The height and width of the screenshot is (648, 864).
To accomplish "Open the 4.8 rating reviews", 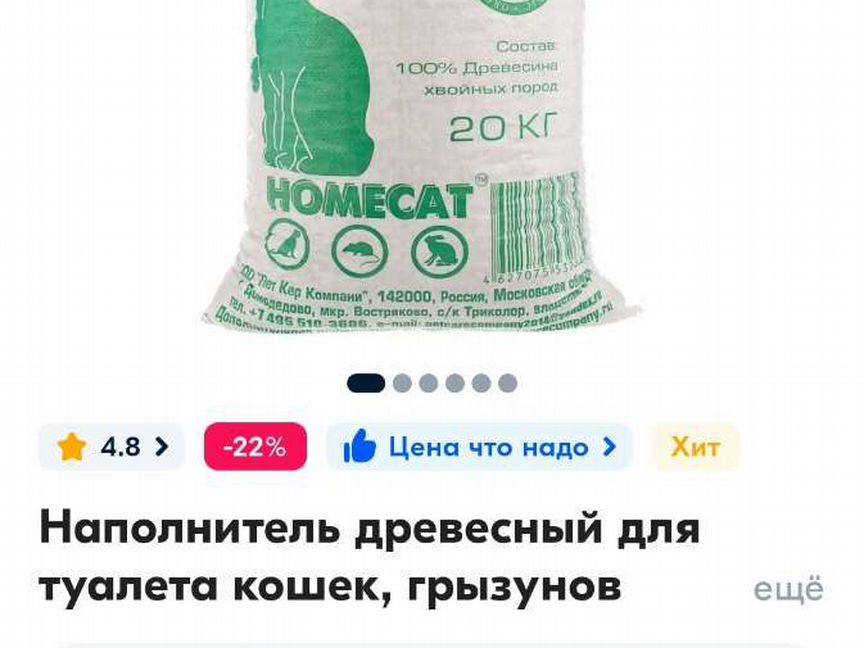I will [112, 447].
